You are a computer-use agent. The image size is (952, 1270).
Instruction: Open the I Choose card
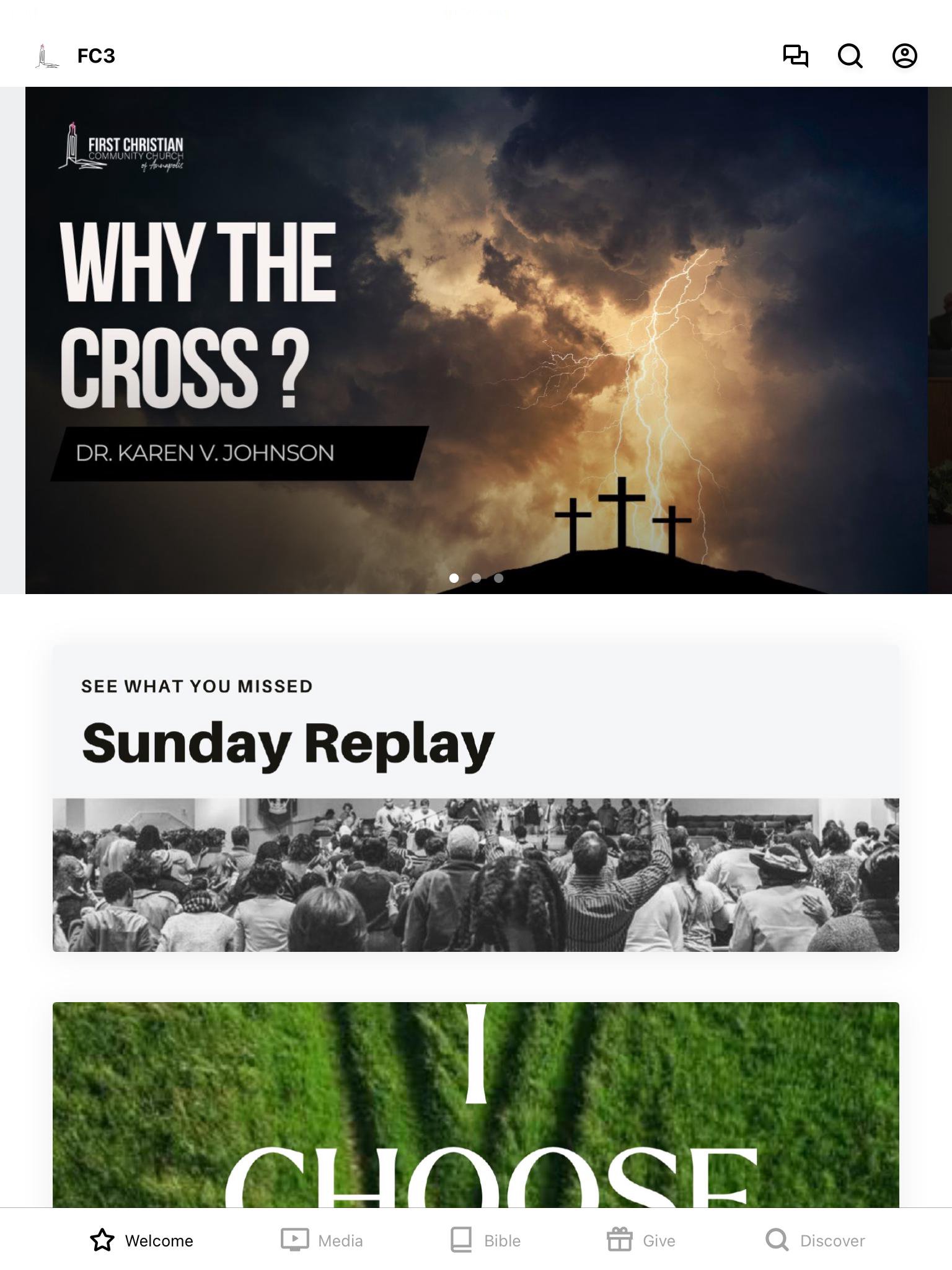476,1104
